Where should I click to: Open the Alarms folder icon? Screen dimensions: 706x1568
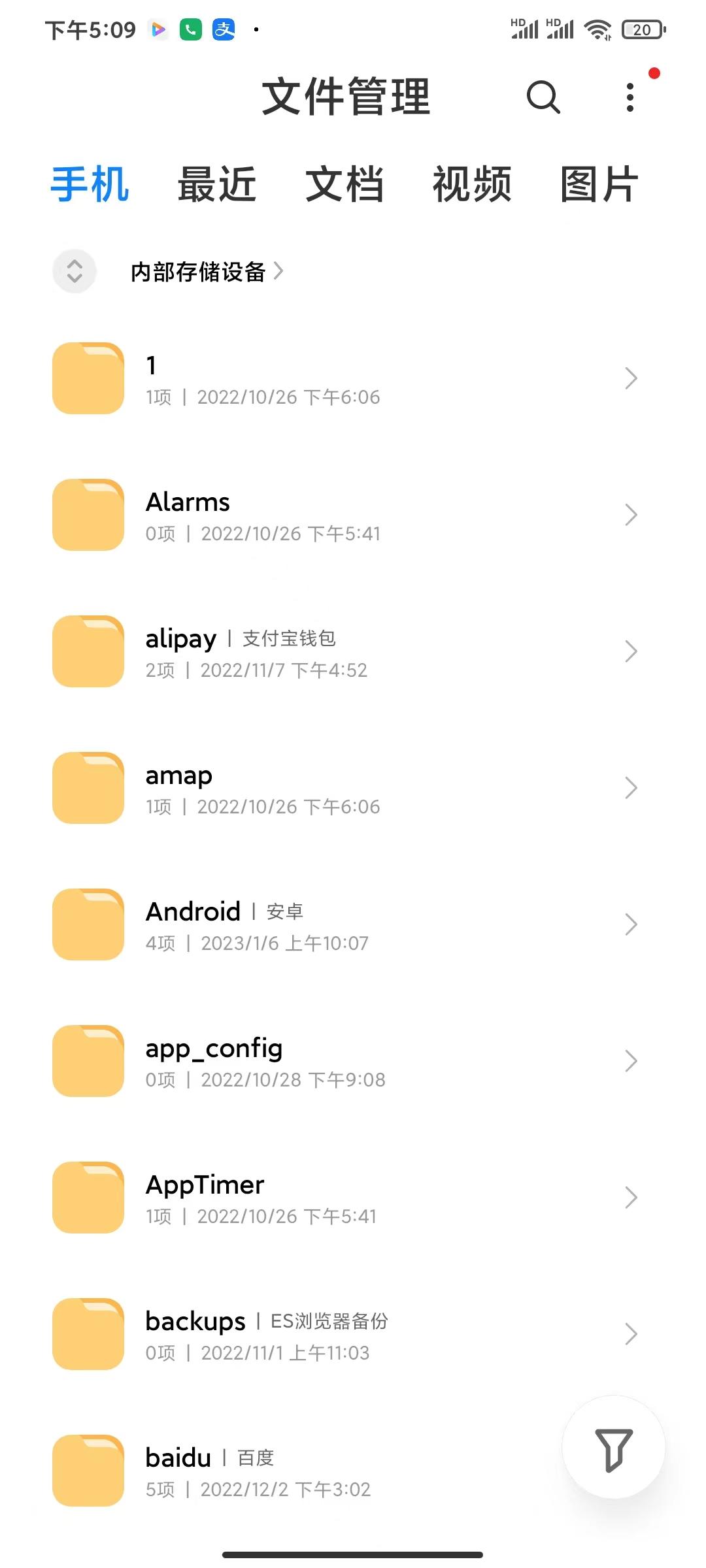[88, 515]
